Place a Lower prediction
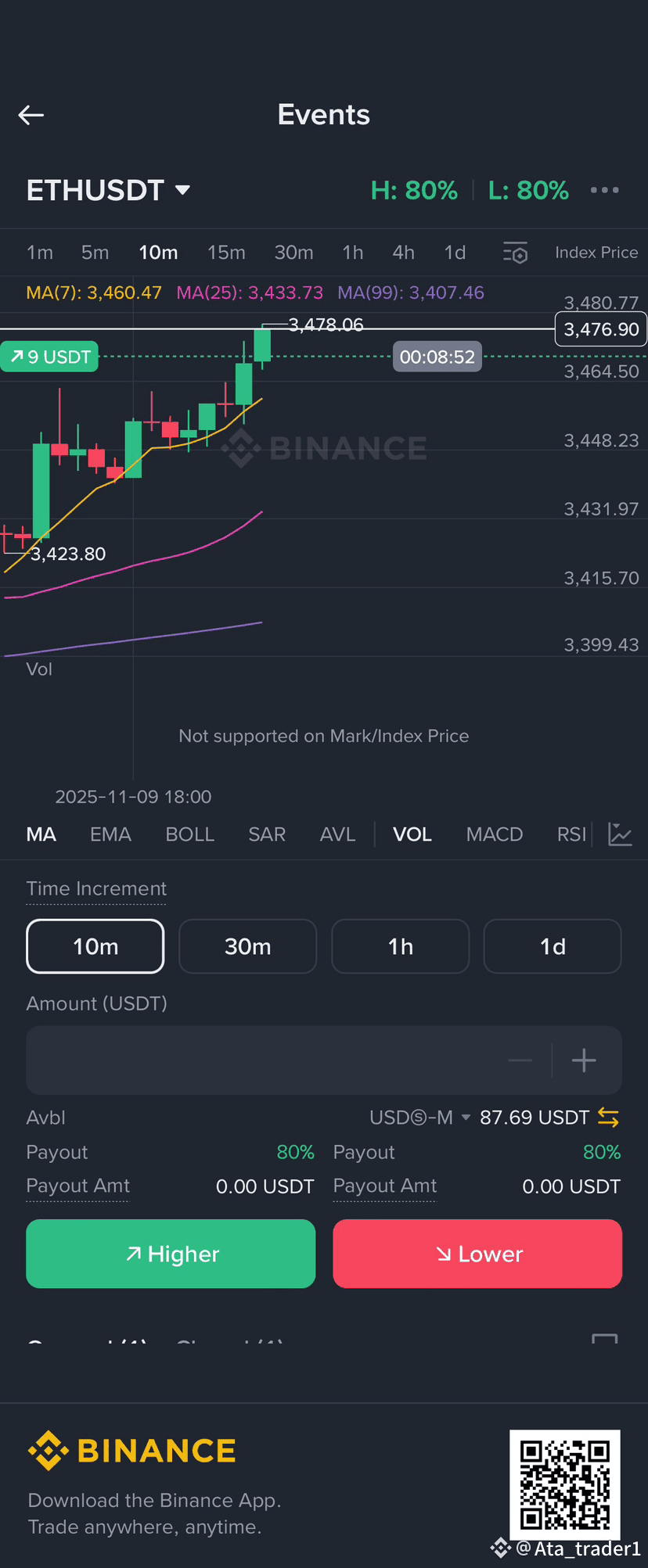This screenshot has height=1568, width=648. [x=477, y=1254]
